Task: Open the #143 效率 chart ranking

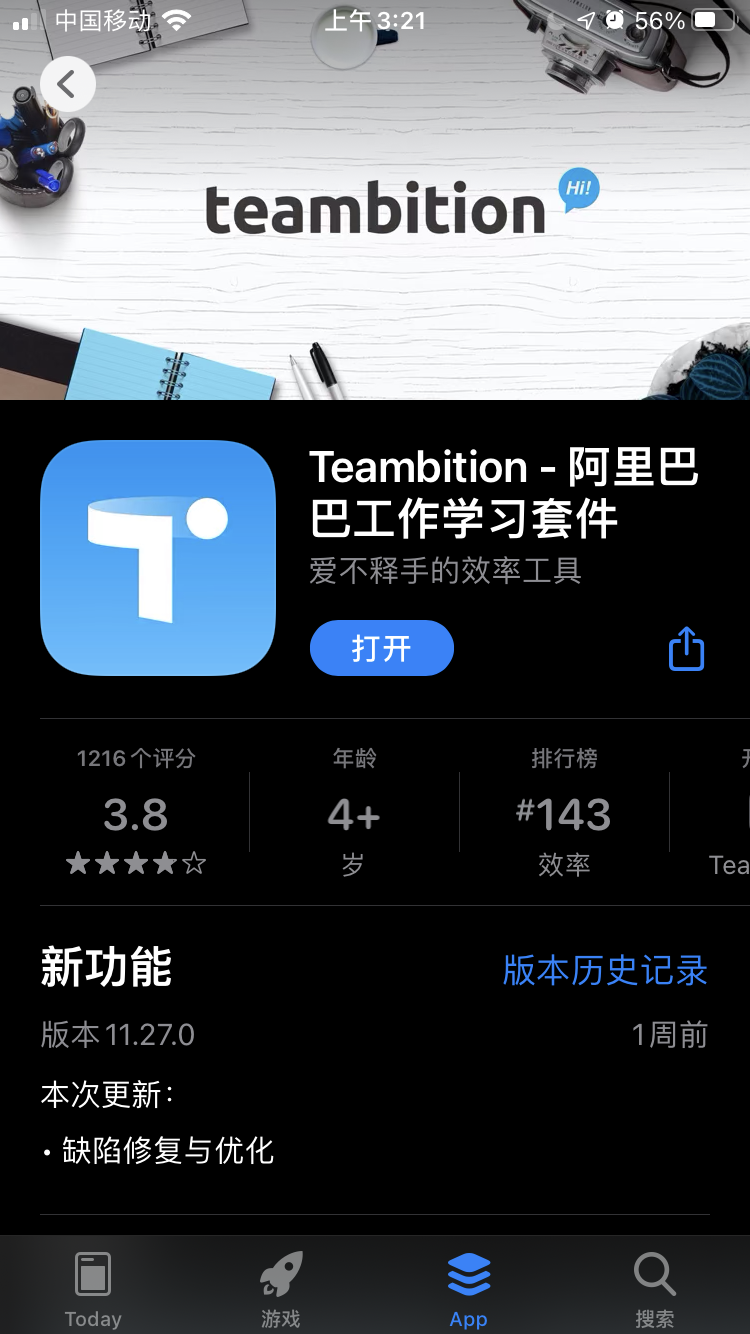Action: tap(564, 812)
